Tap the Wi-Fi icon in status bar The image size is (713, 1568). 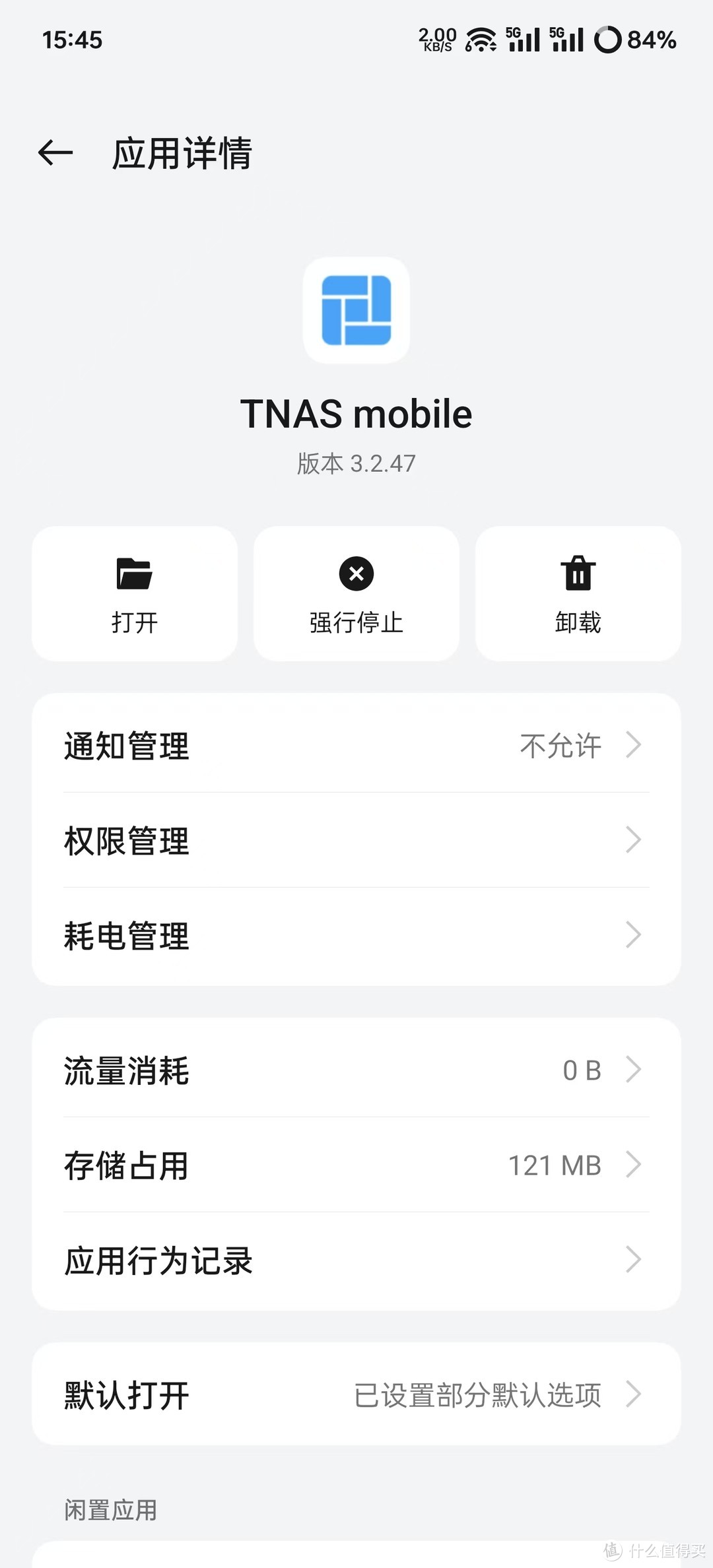coord(480,40)
